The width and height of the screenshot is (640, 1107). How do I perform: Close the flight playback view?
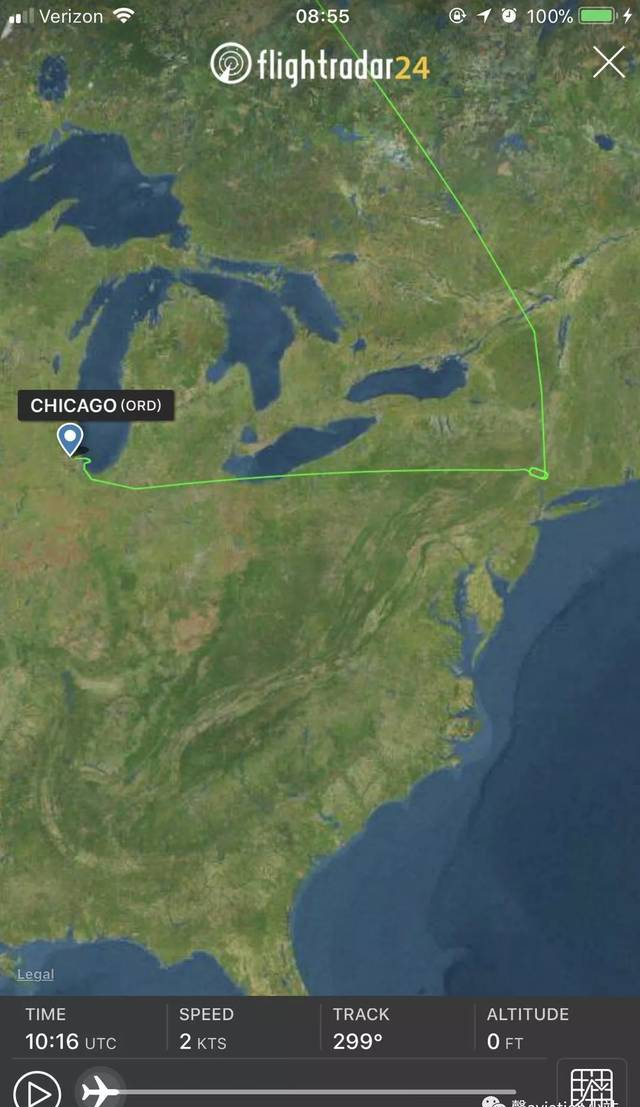click(609, 62)
